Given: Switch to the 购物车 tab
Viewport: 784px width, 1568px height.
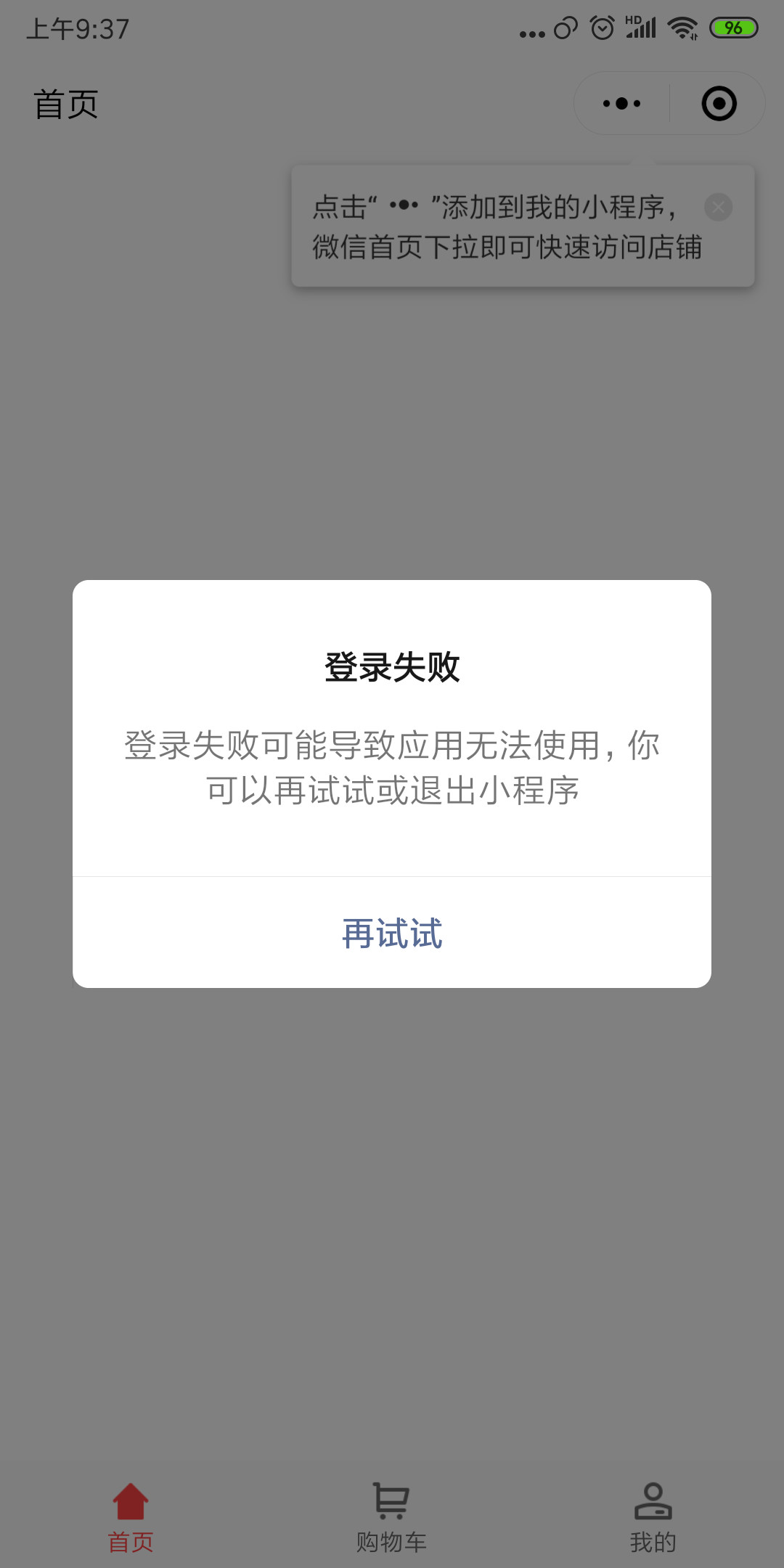Looking at the screenshot, I should point(391,1517).
